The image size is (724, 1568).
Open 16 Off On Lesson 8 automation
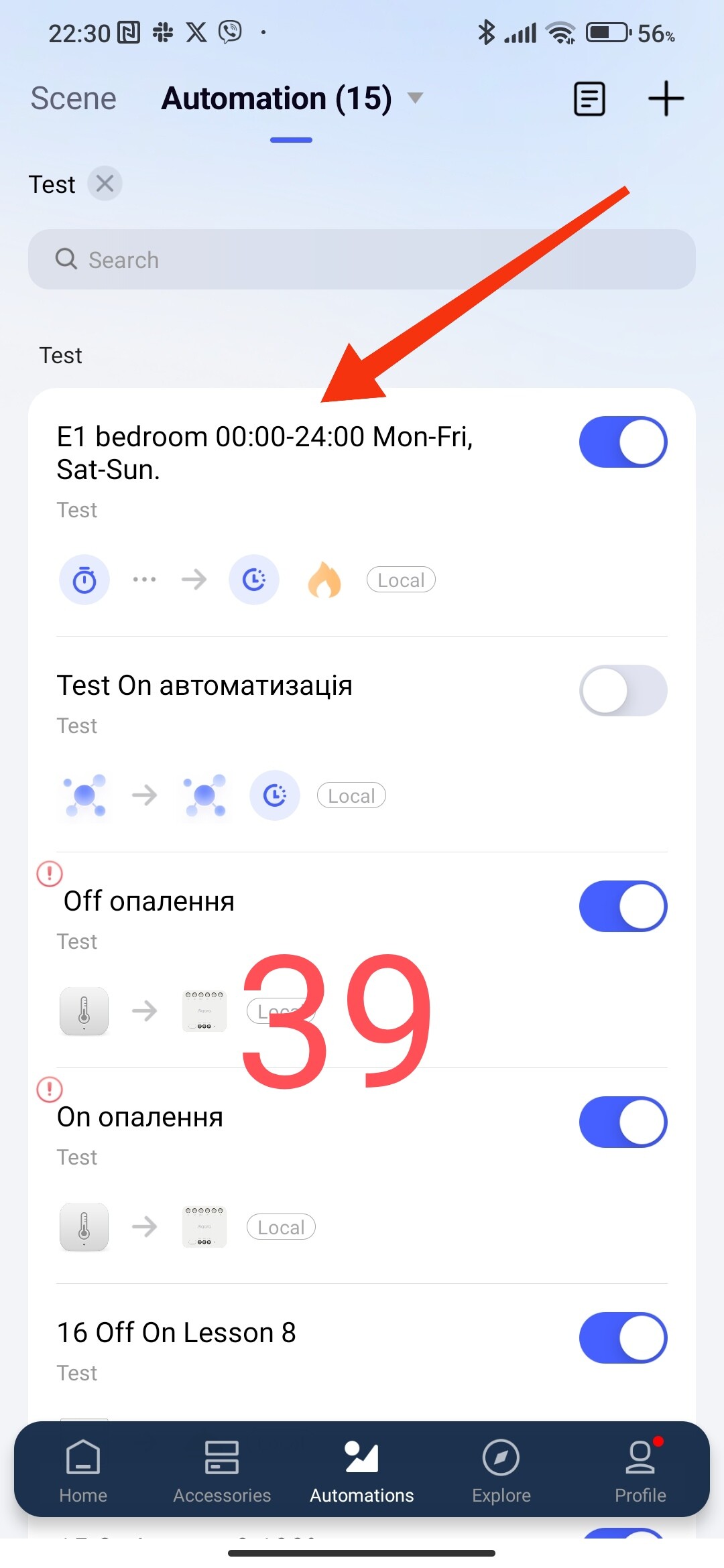(x=176, y=1333)
